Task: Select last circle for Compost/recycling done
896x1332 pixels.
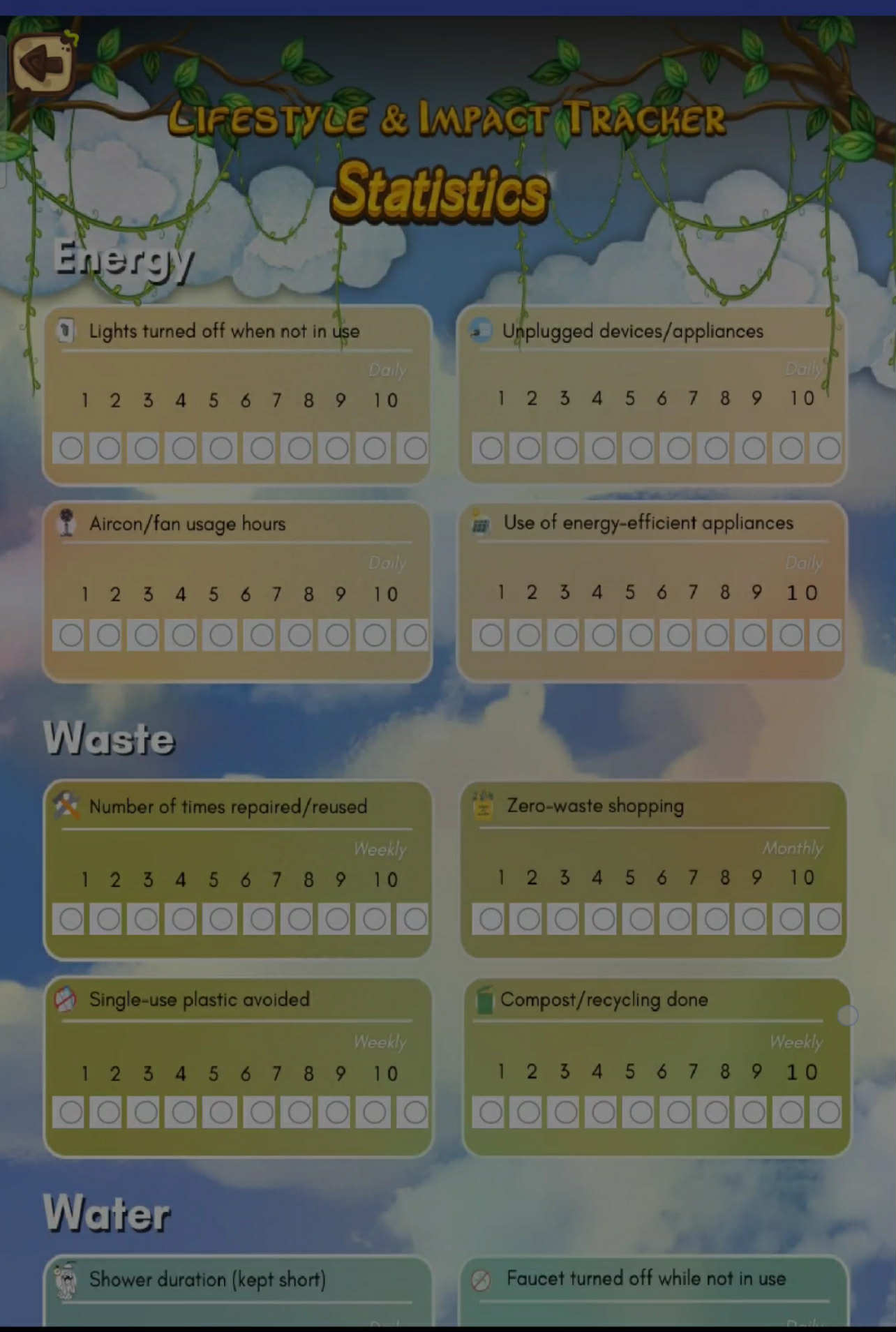Action: pos(828,1112)
